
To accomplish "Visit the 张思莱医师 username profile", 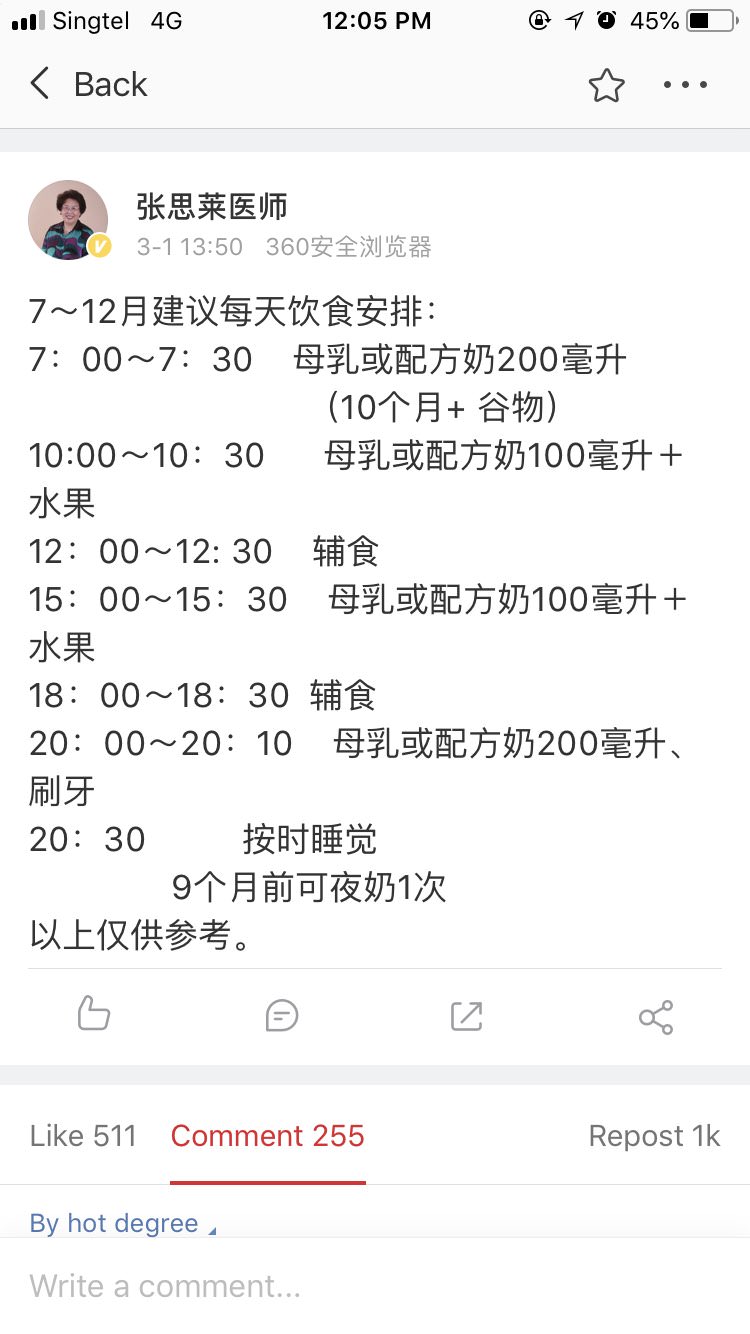I will 212,206.
